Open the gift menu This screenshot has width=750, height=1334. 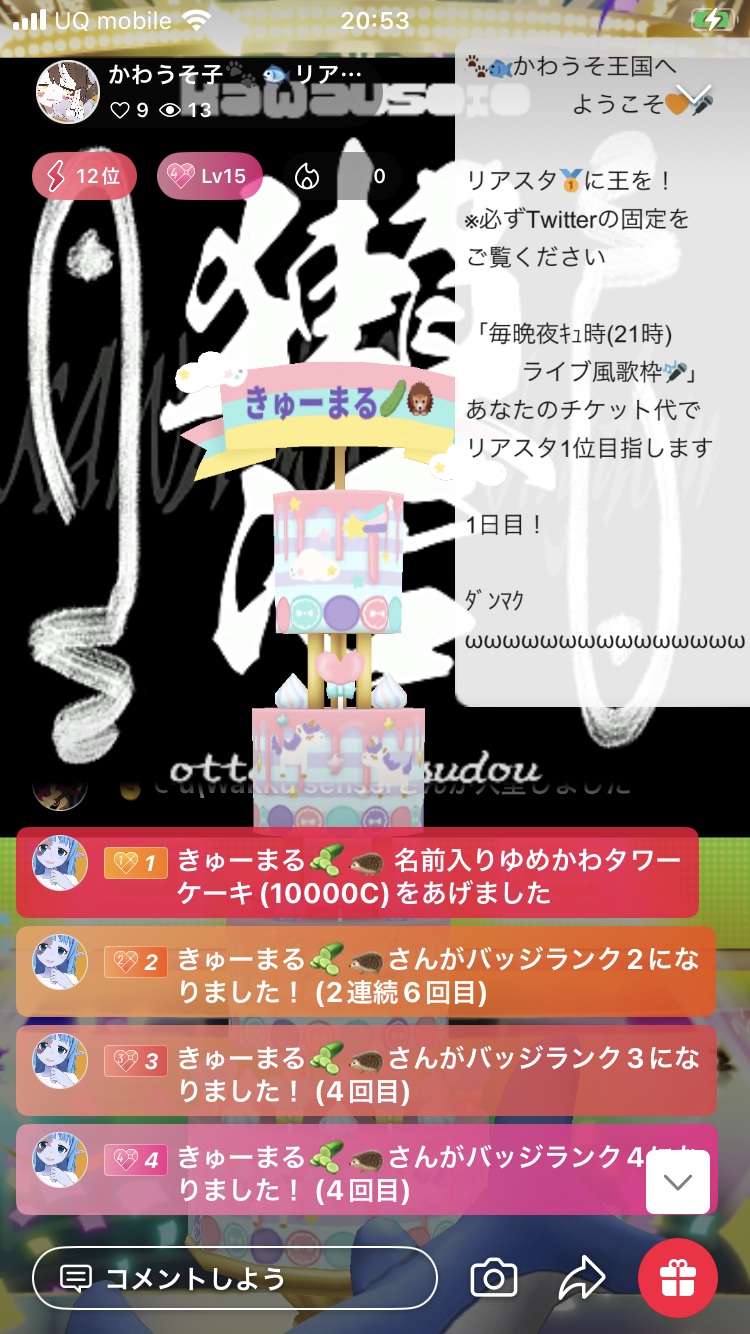[678, 1277]
